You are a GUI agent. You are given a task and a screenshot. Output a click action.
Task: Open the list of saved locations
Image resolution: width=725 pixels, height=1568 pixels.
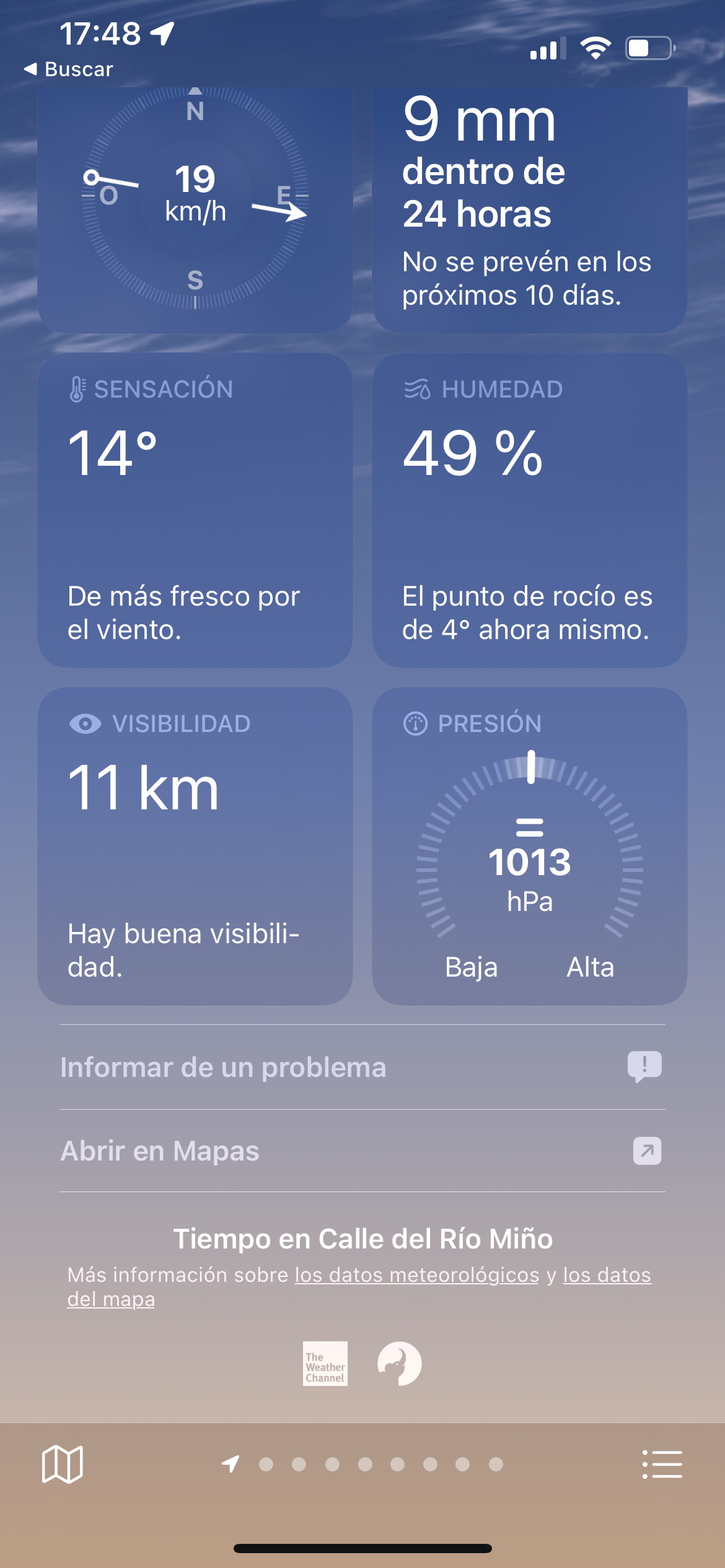tap(662, 1464)
